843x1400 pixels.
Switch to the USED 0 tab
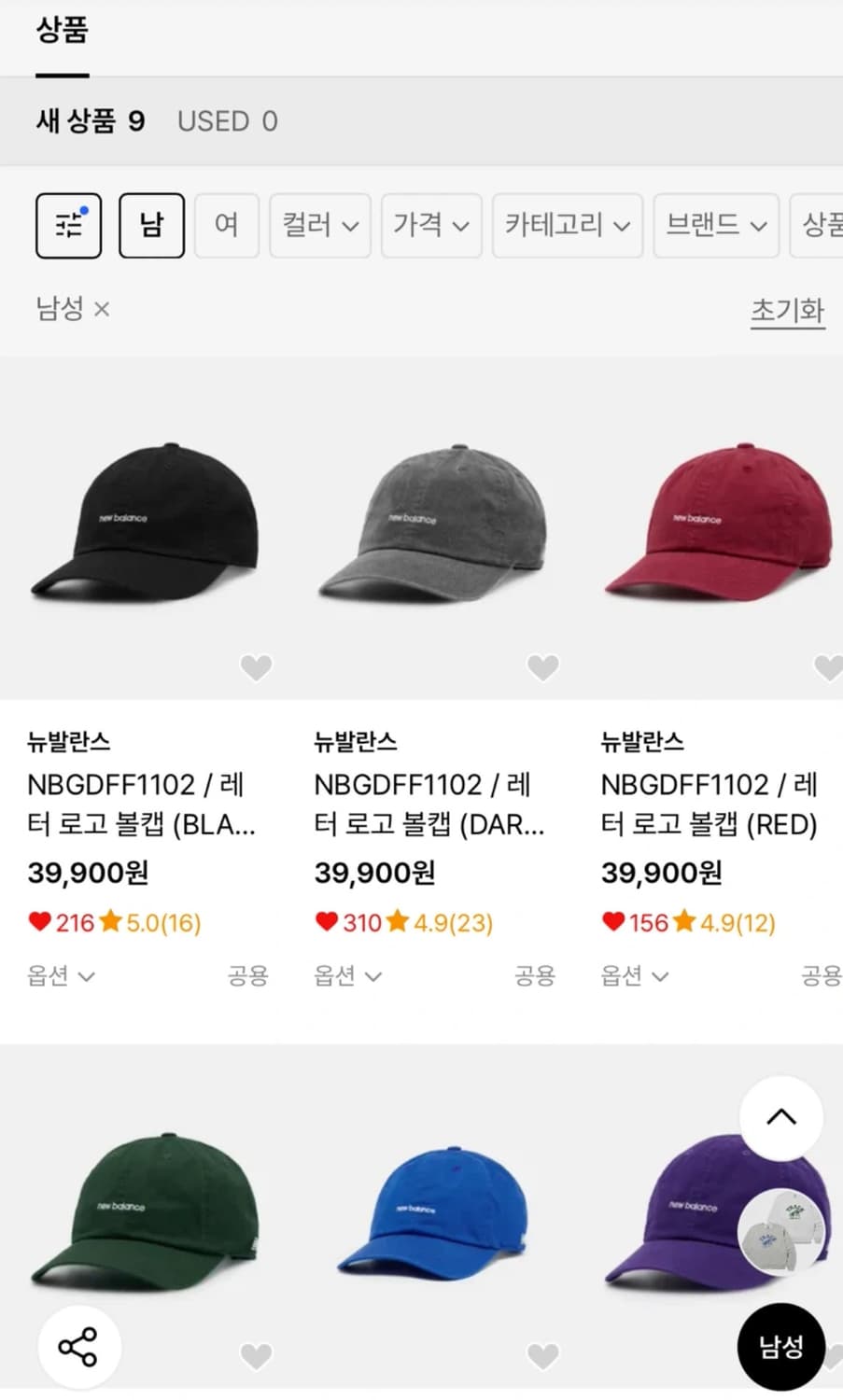click(x=226, y=120)
